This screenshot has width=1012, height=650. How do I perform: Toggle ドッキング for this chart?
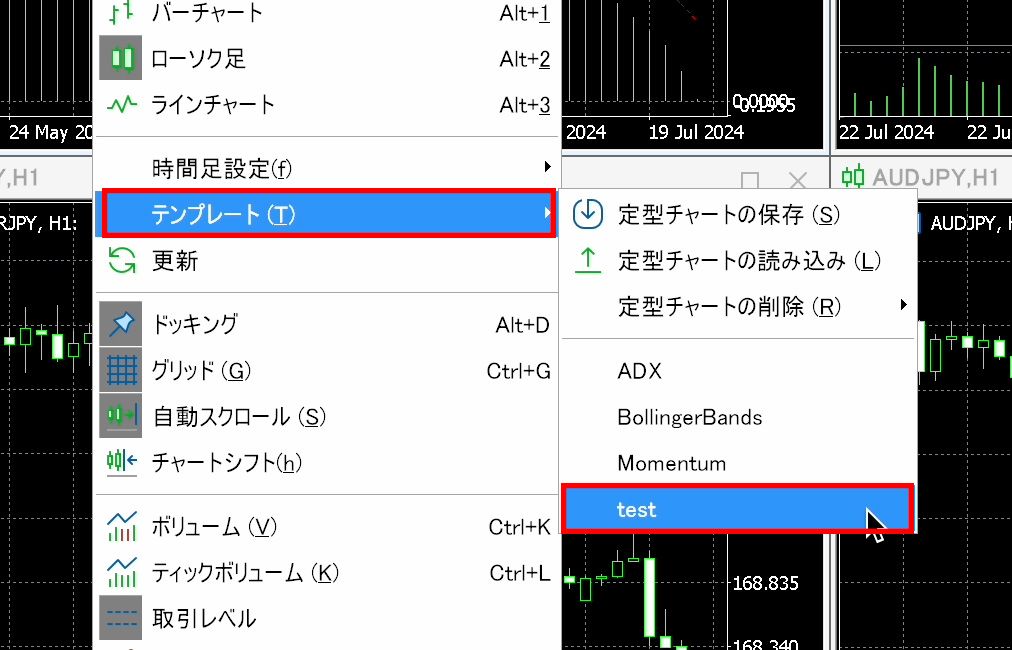pyautogui.click(x=195, y=324)
